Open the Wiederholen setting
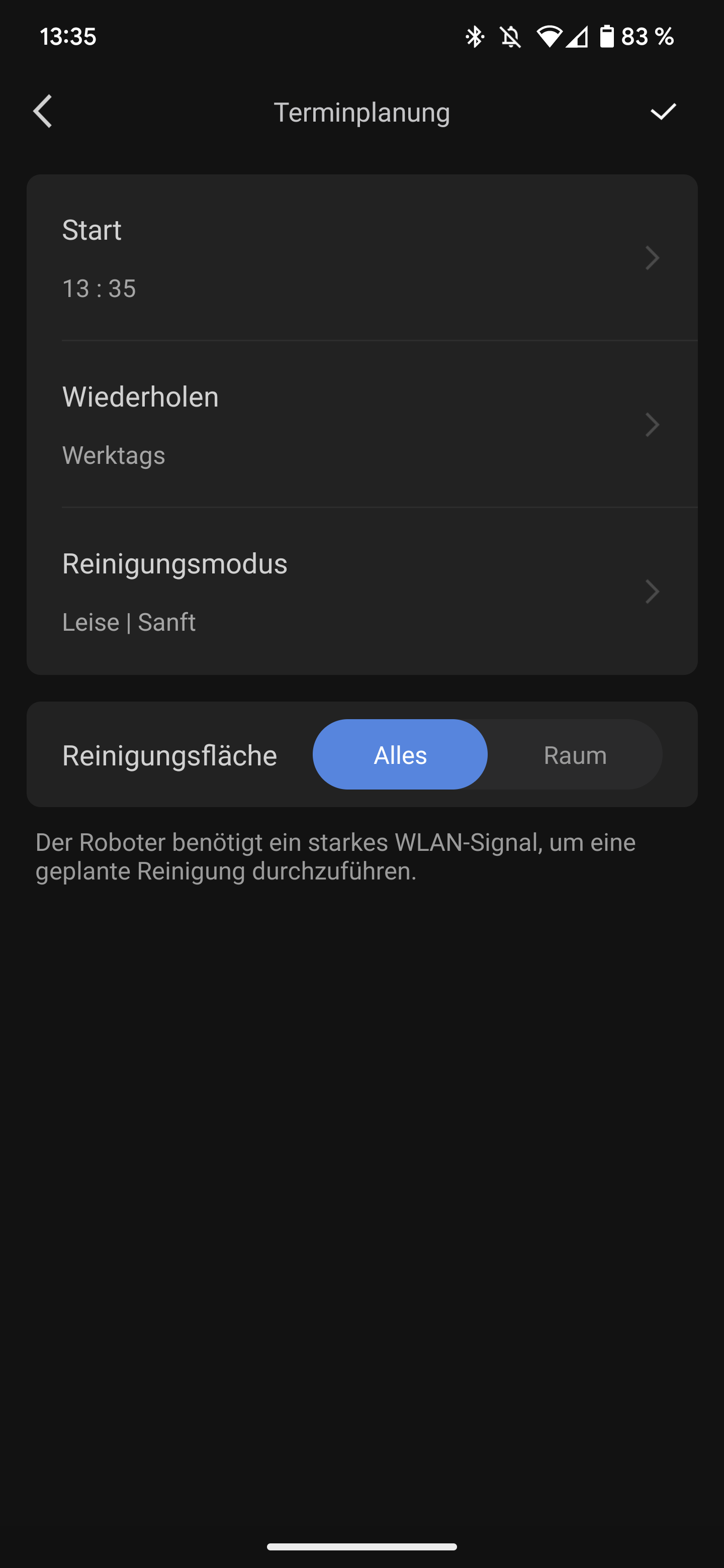The image size is (724, 1568). pyautogui.click(x=361, y=425)
